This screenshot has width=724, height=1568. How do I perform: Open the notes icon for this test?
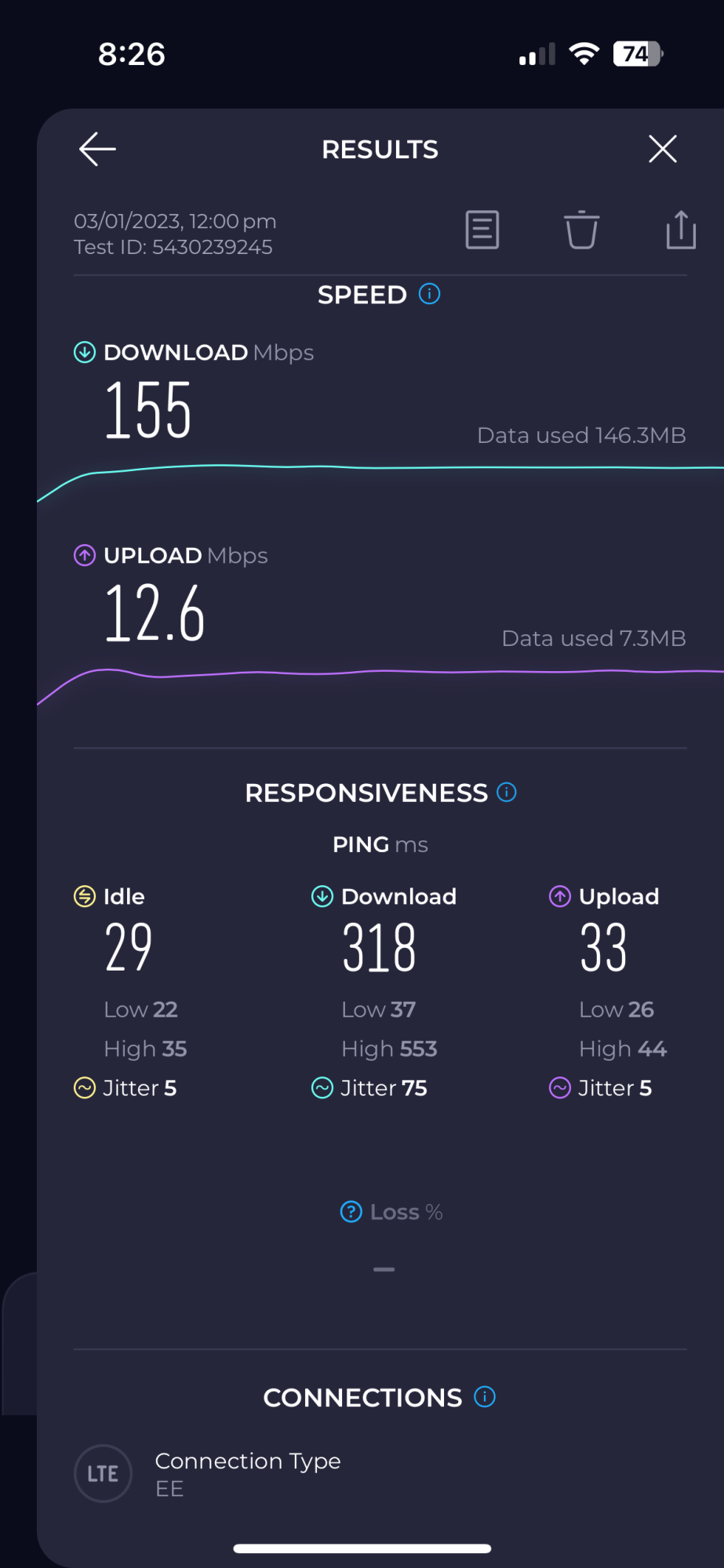(482, 230)
